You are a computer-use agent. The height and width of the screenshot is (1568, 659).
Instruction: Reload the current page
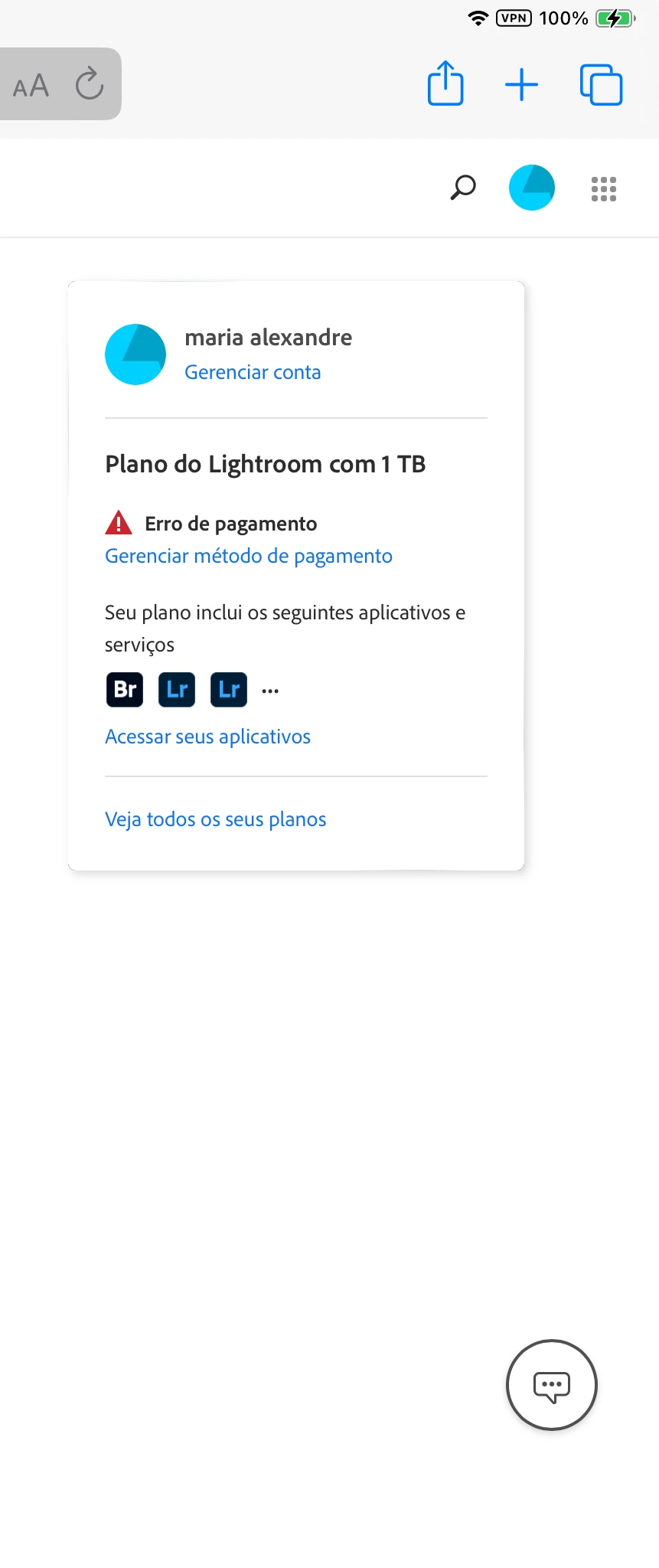point(90,83)
